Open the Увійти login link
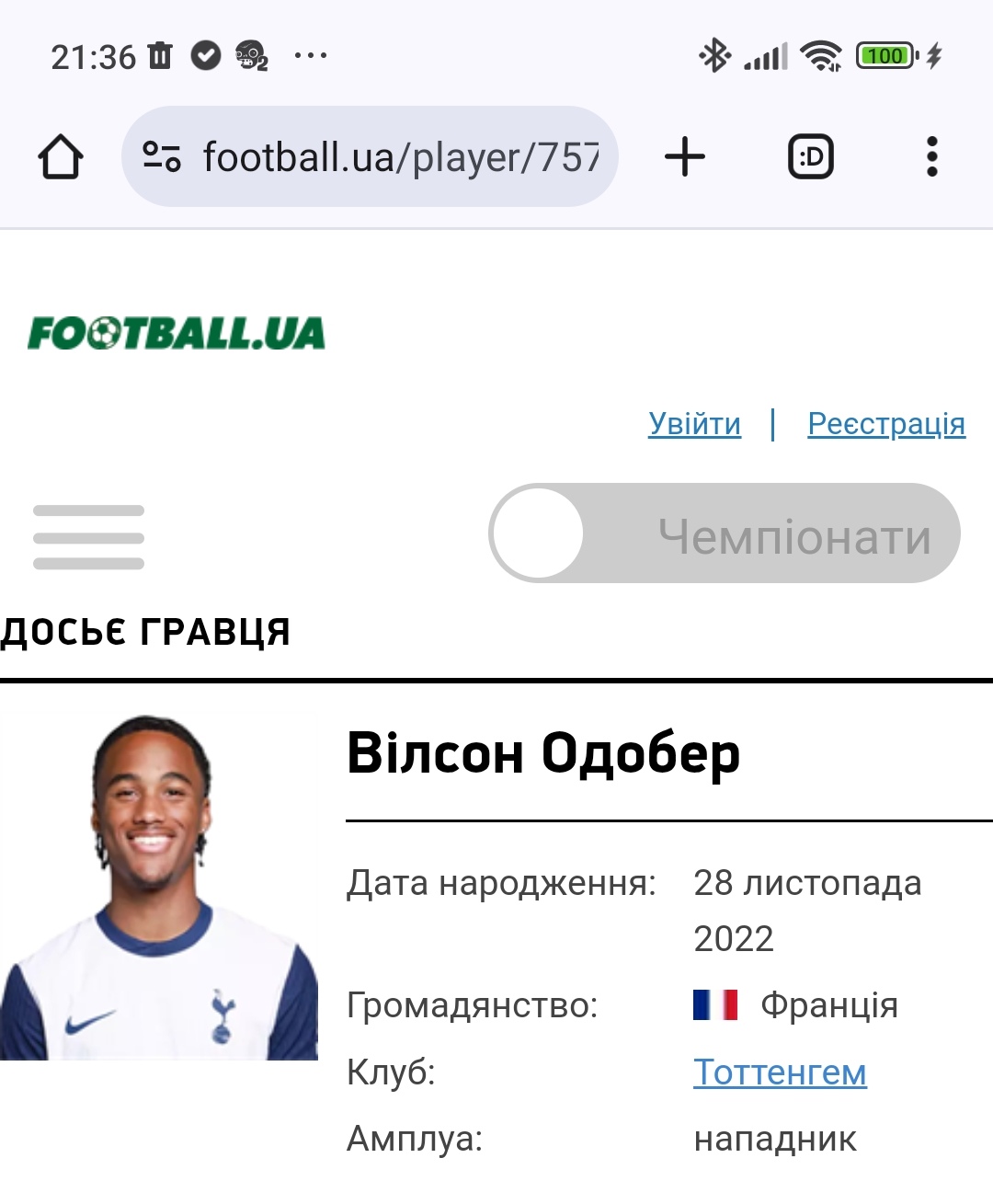The width and height of the screenshot is (993, 1204). (694, 424)
